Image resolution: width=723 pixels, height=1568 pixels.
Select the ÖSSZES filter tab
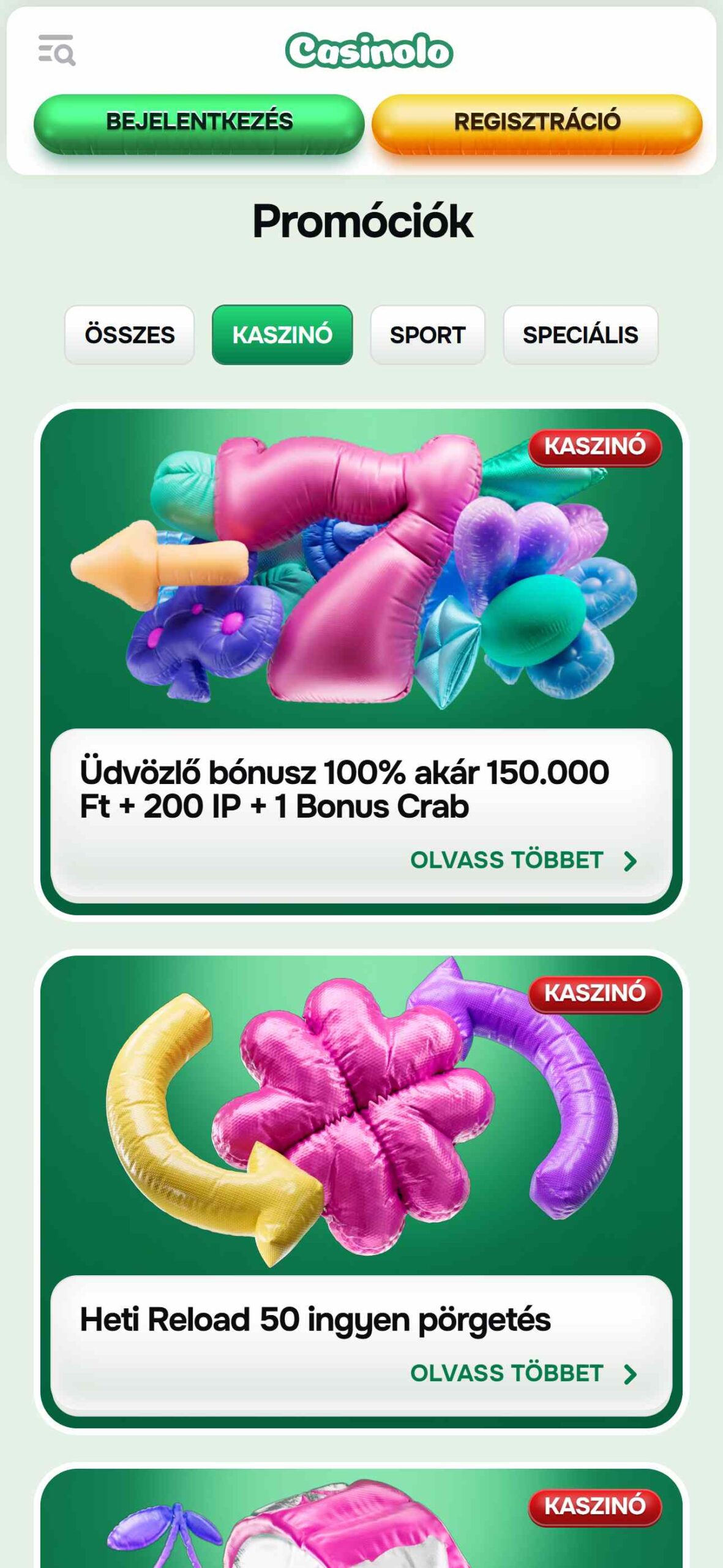coord(130,334)
